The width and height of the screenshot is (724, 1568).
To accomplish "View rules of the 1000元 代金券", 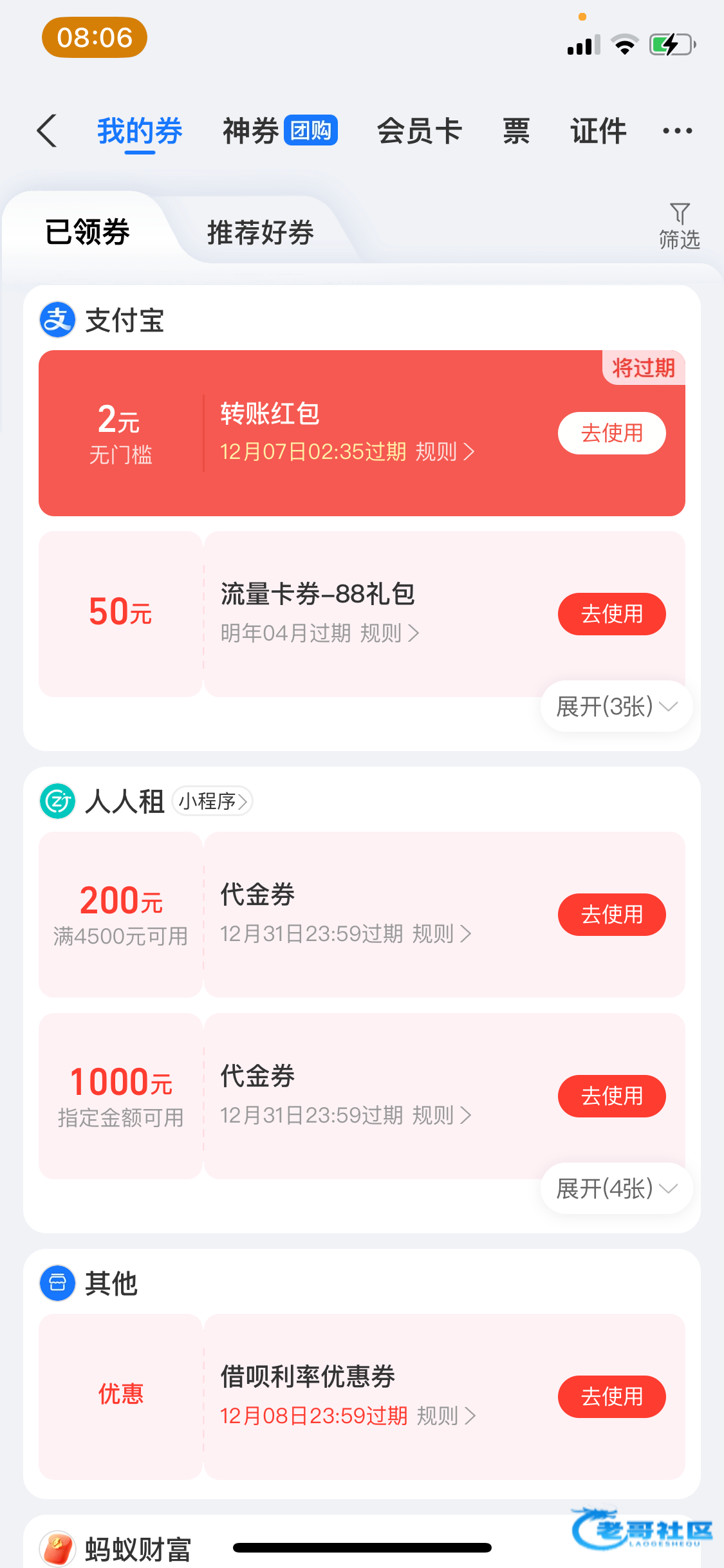I will (x=441, y=1115).
